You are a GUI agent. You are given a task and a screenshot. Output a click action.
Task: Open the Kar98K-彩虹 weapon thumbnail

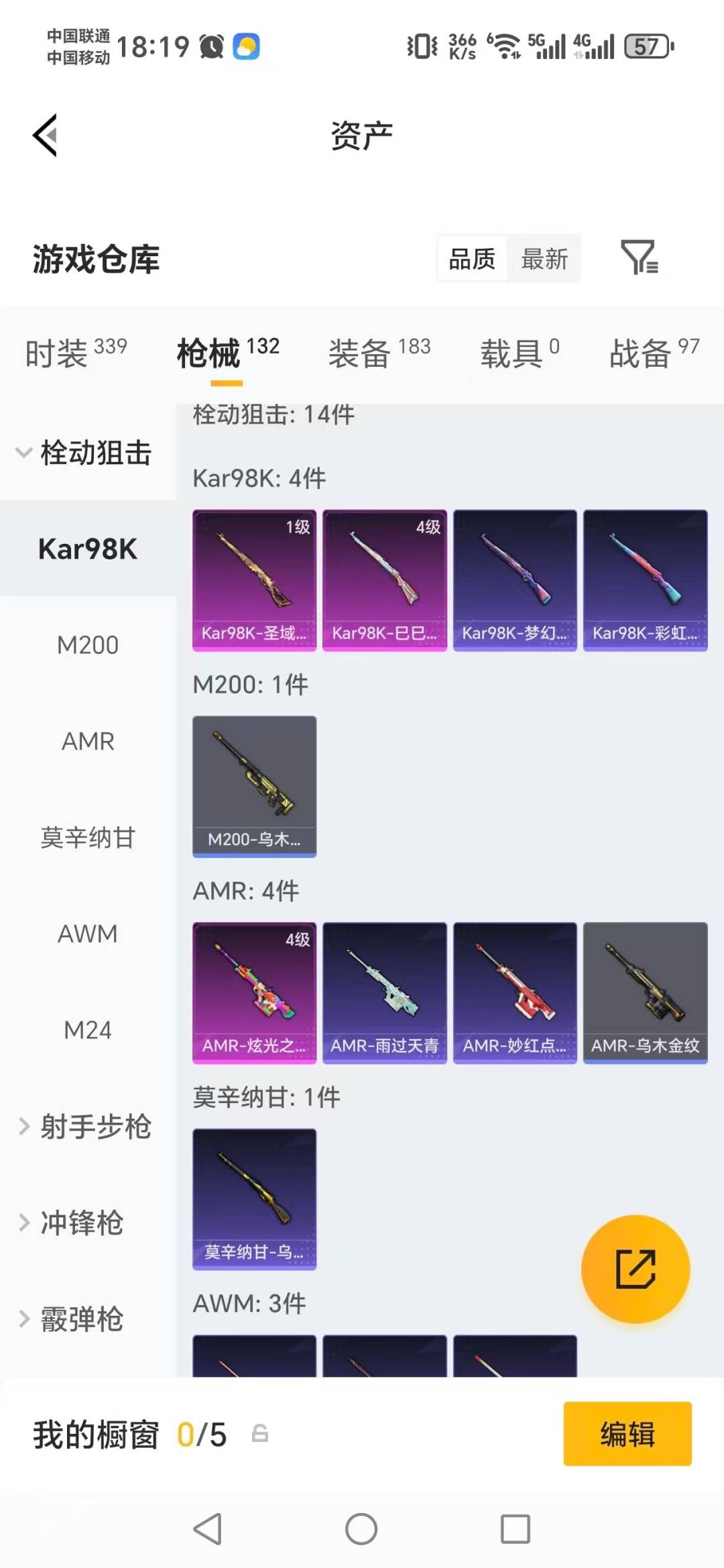(645, 579)
